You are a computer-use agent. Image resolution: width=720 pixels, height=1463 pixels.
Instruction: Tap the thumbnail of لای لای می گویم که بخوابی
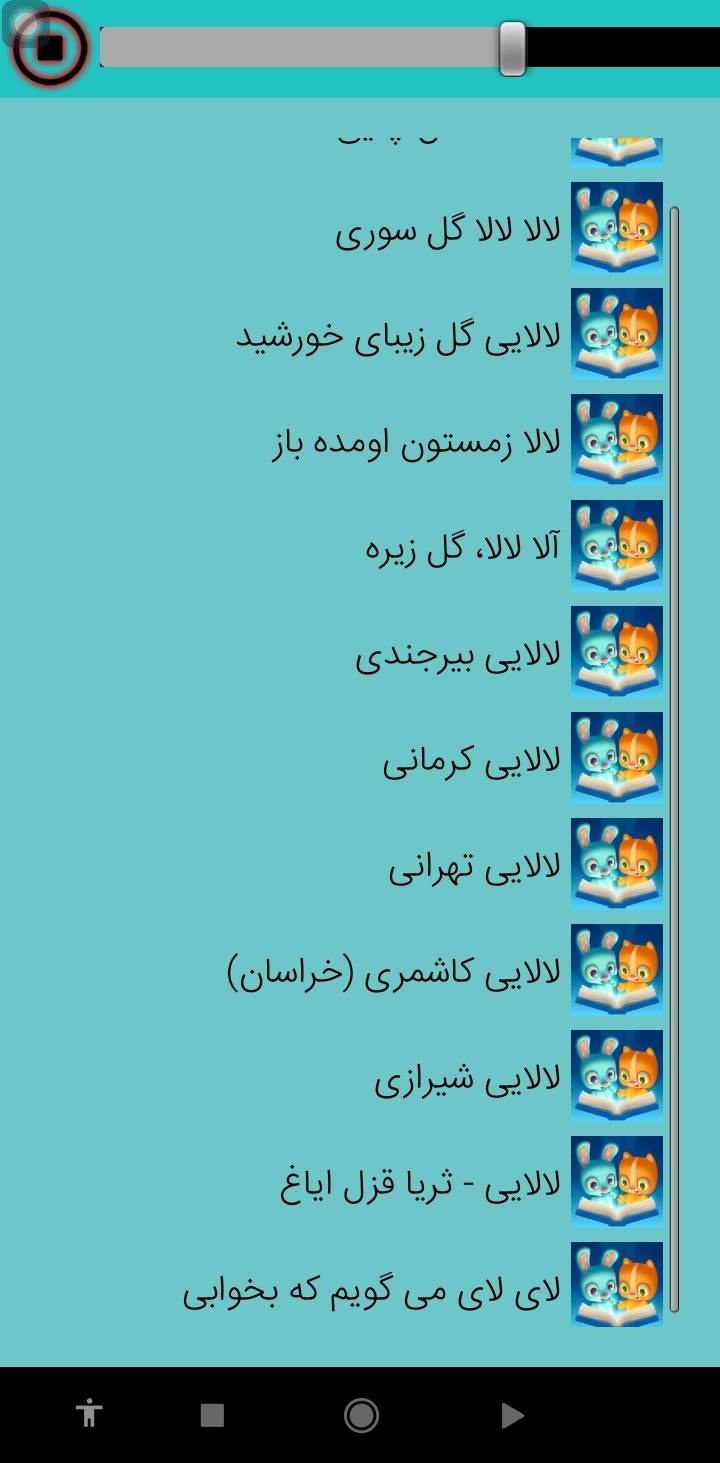616,1288
